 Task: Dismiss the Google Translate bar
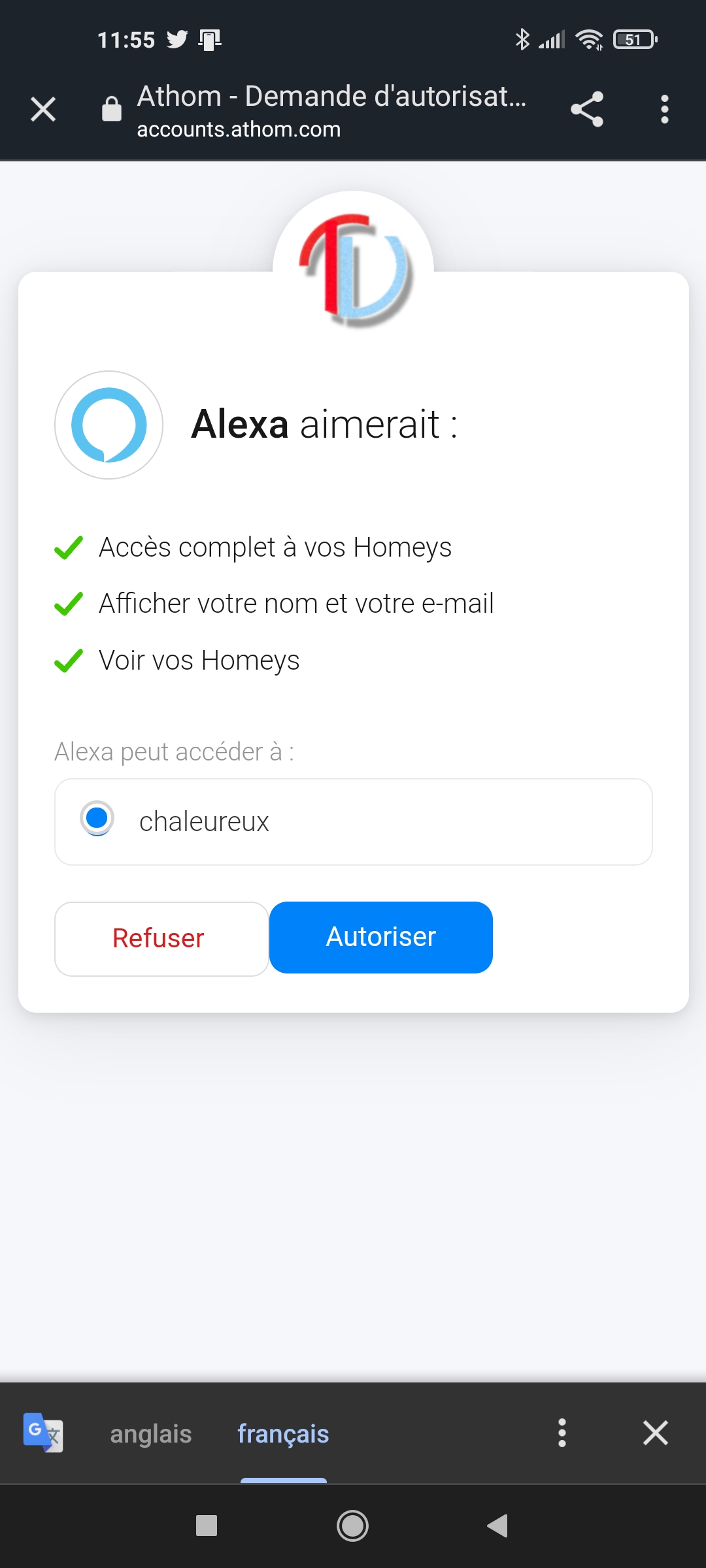point(655,1433)
